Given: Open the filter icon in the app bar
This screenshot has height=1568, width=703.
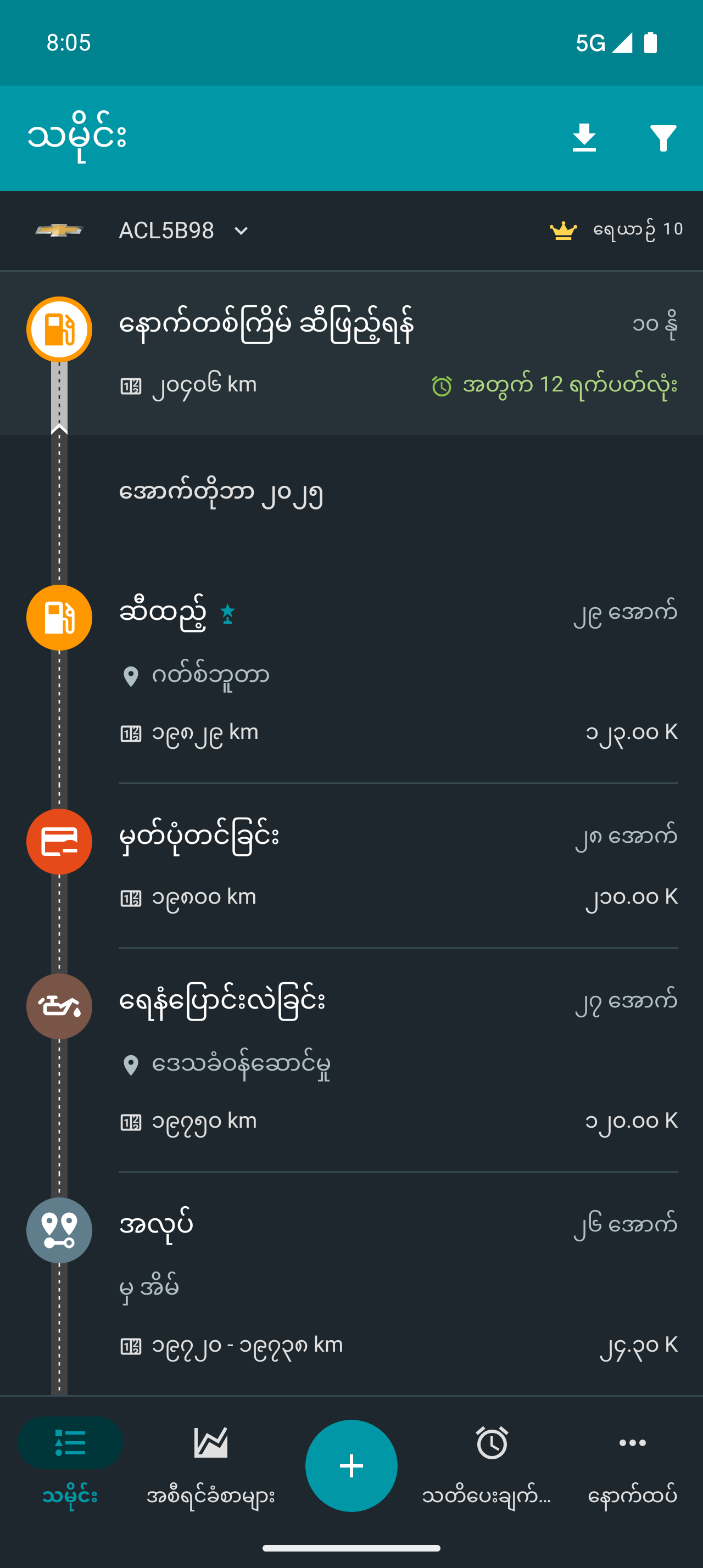Looking at the screenshot, I should point(663,138).
